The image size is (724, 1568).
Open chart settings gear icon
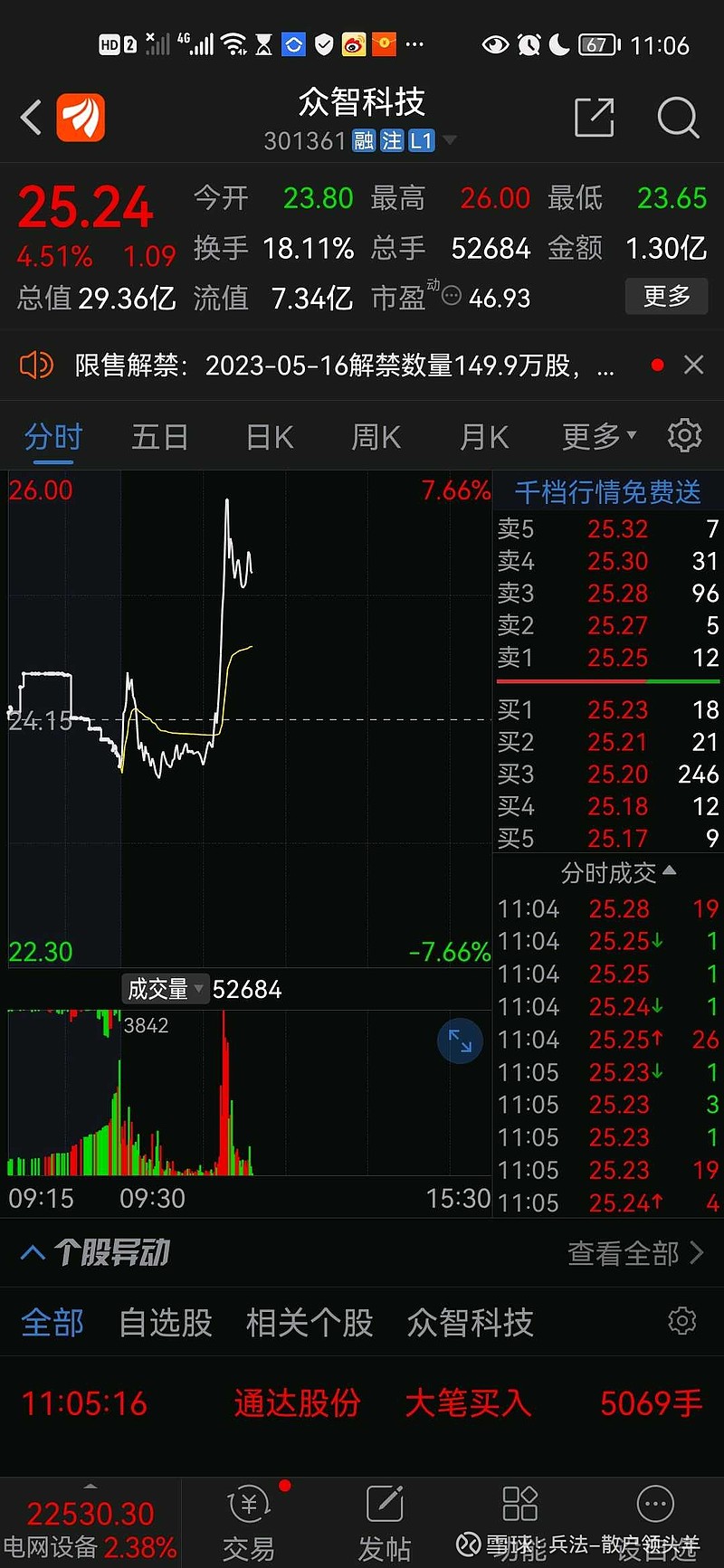coord(685,435)
